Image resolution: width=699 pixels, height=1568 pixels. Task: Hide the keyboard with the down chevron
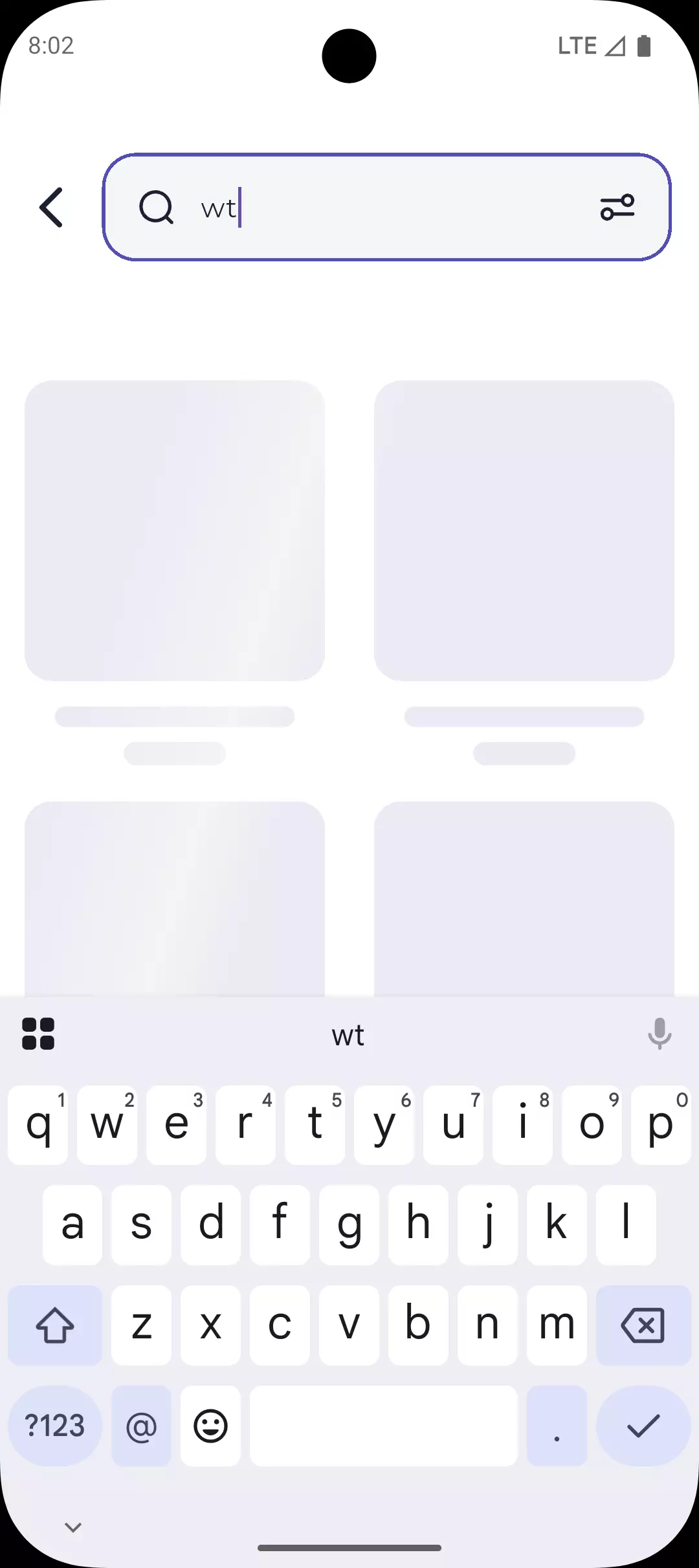(73, 1527)
